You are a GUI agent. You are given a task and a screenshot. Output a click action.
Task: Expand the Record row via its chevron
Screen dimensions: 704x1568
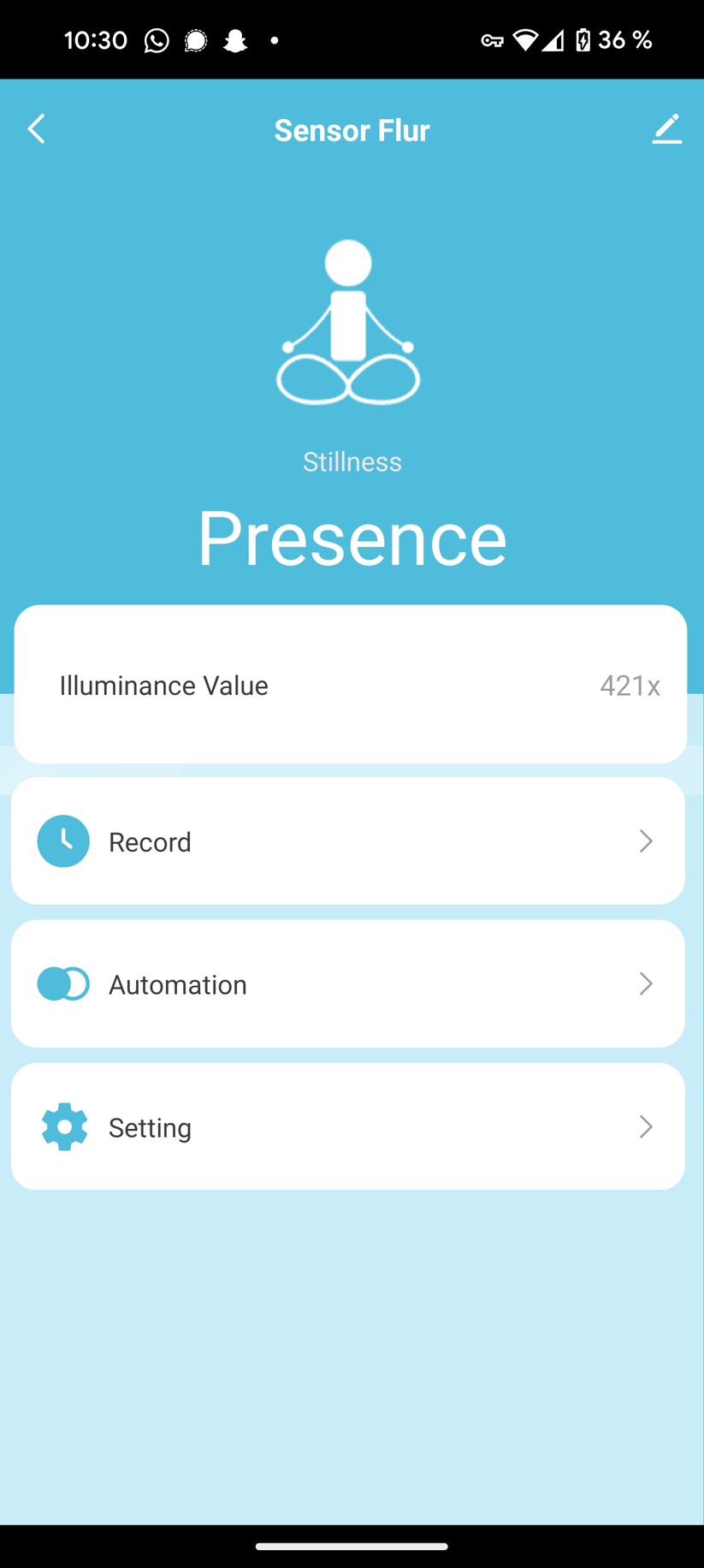(646, 840)
